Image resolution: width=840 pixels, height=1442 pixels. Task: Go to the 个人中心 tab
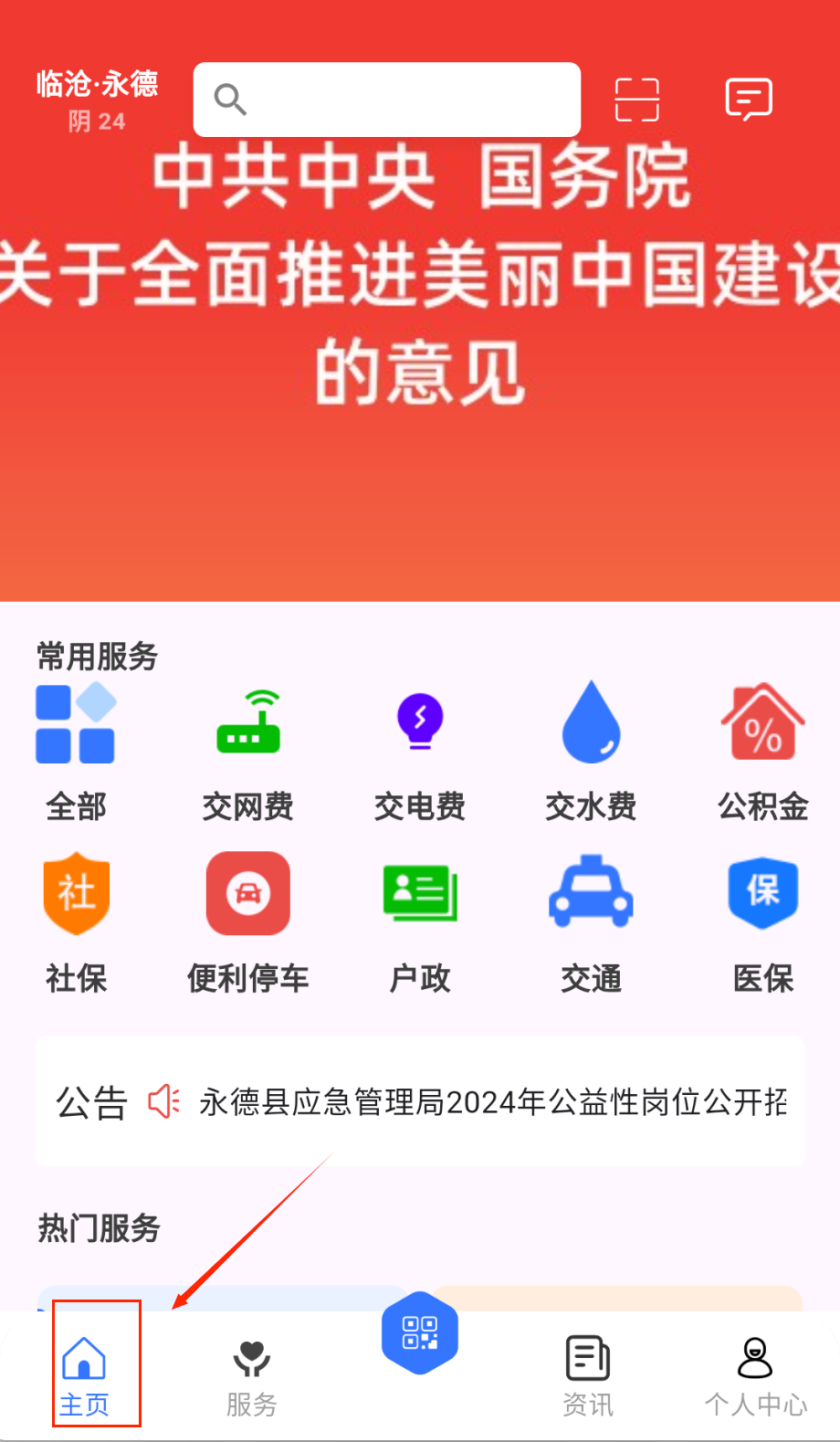pyautogui.click(x=755, y=1376)
